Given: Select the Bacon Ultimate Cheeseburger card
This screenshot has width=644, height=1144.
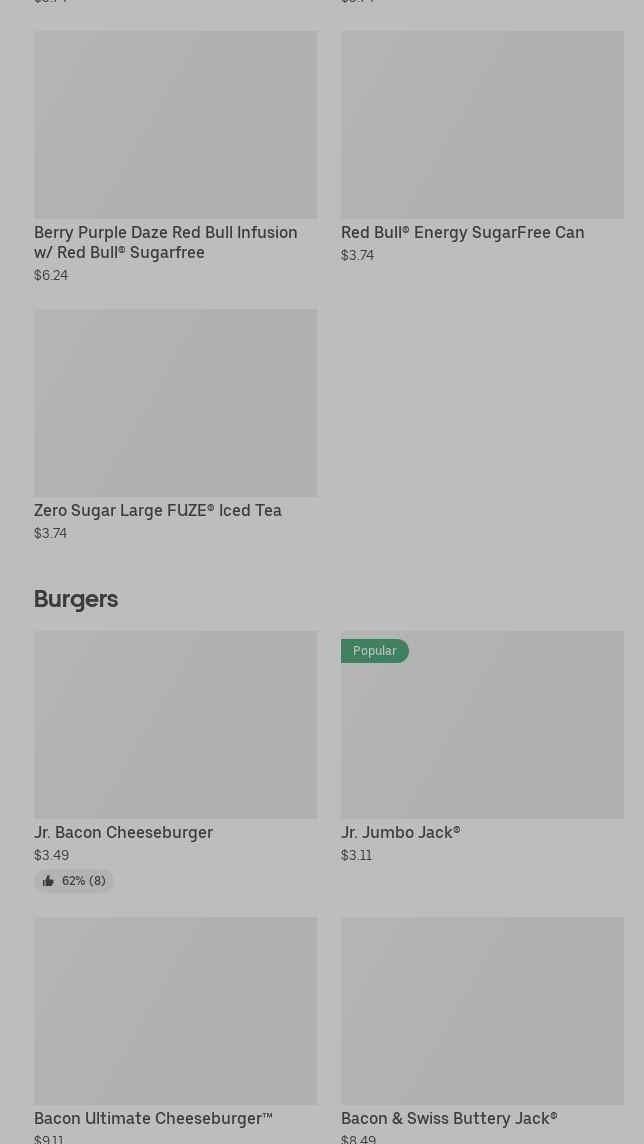Looking at the screenshot, I should point(175,1030).
